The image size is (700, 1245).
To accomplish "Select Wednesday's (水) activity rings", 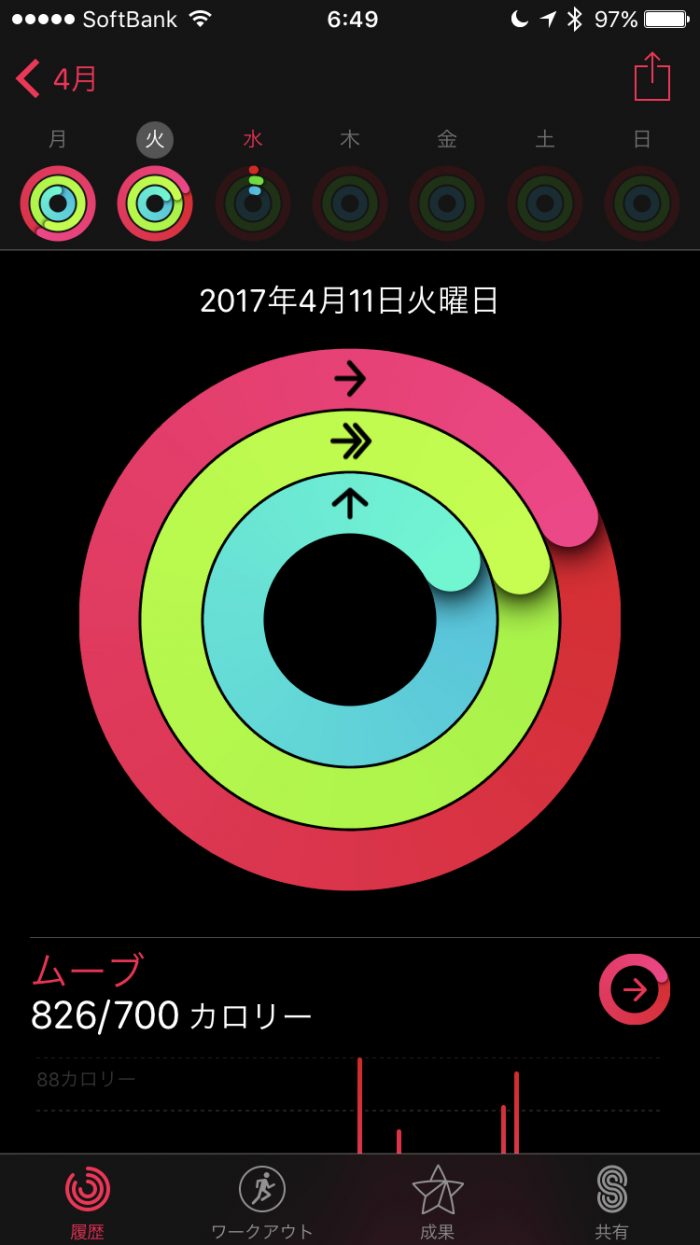I will pyautogui.click(x=253, y=203).
